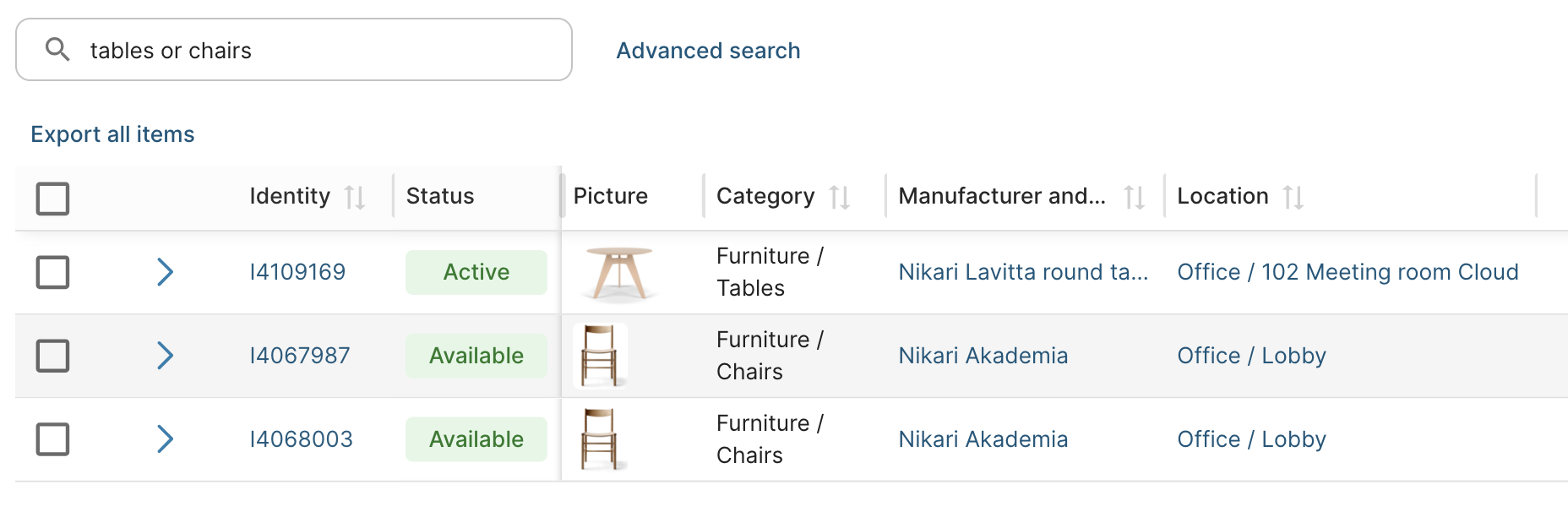This screenshot has height=512, width=1568.
Task: Open Nikari Lavitta round table link
Action: 1022,272
